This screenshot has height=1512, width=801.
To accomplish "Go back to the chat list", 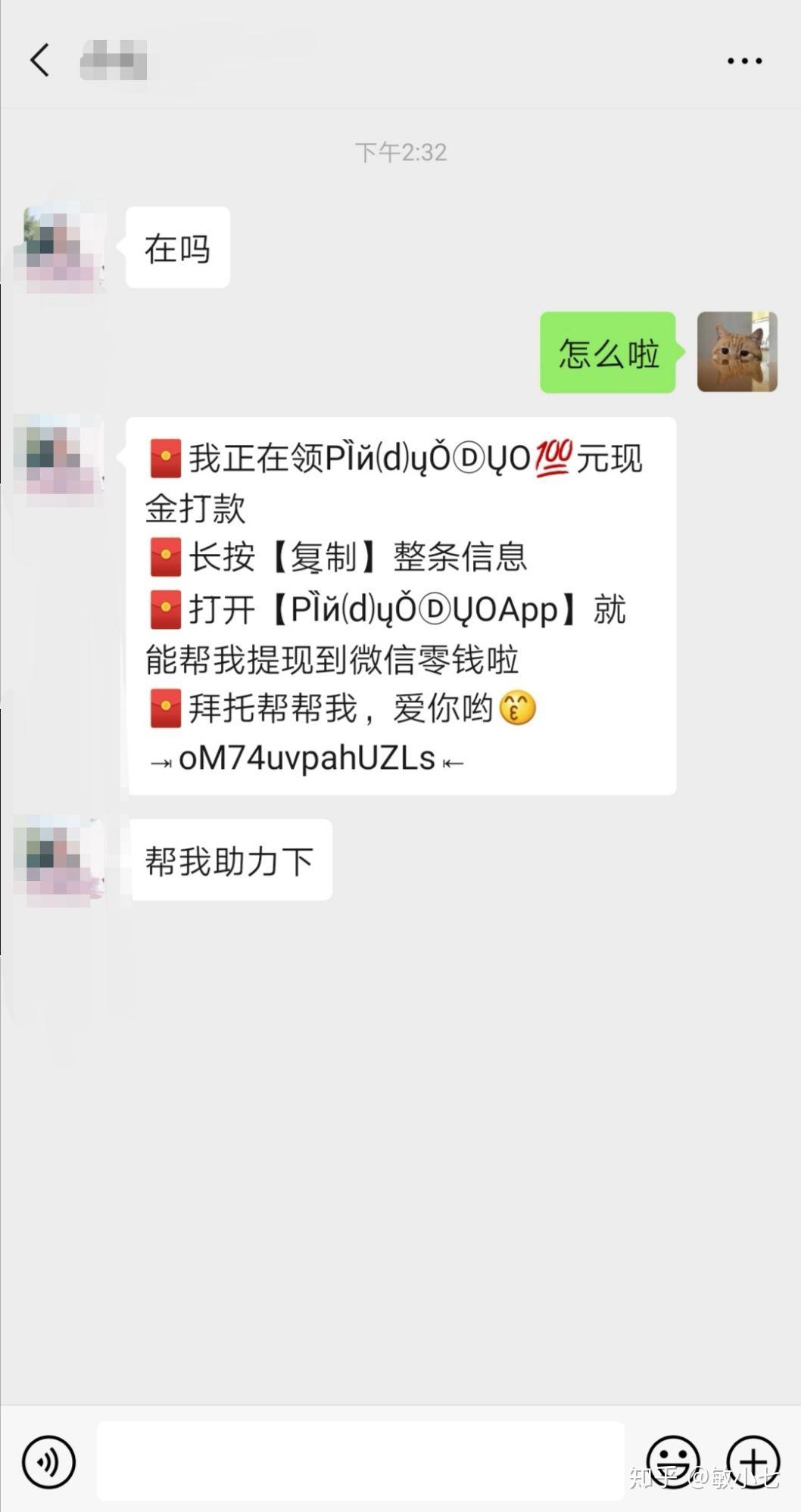I will pyautogui.click(x=40, y=60).
